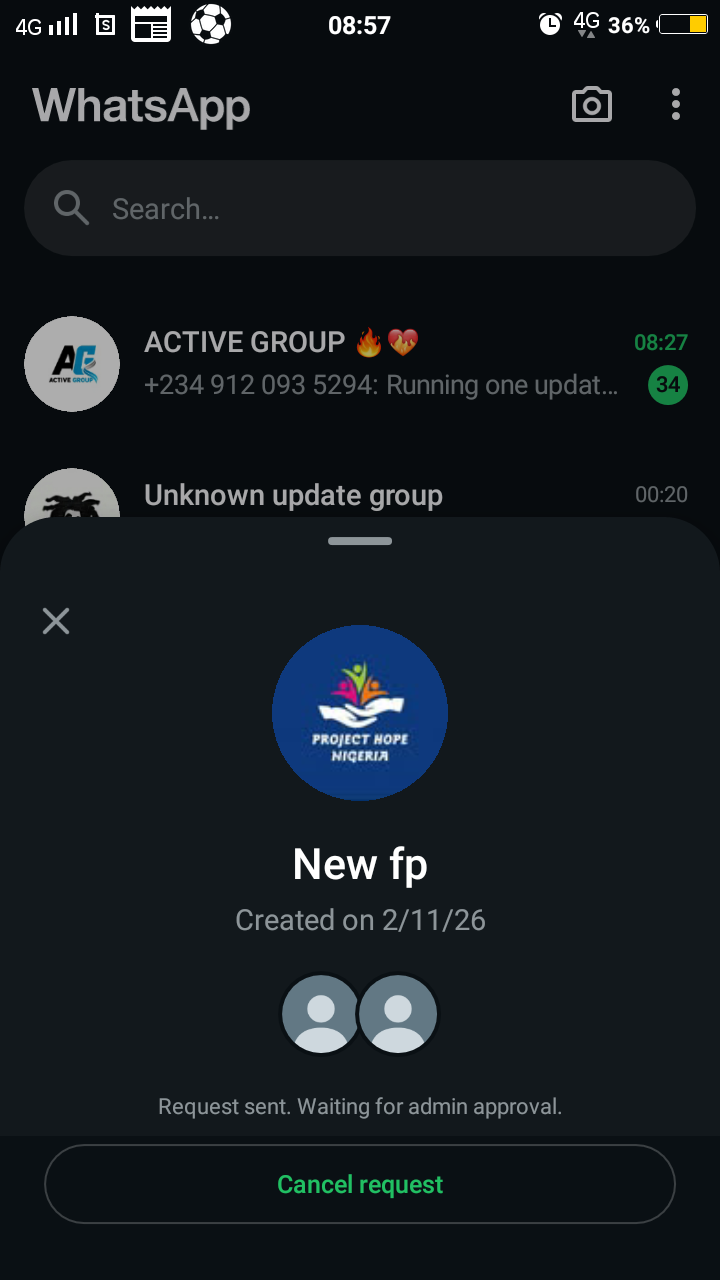
Task: Open the overflow menu
Action: [676, 105]
